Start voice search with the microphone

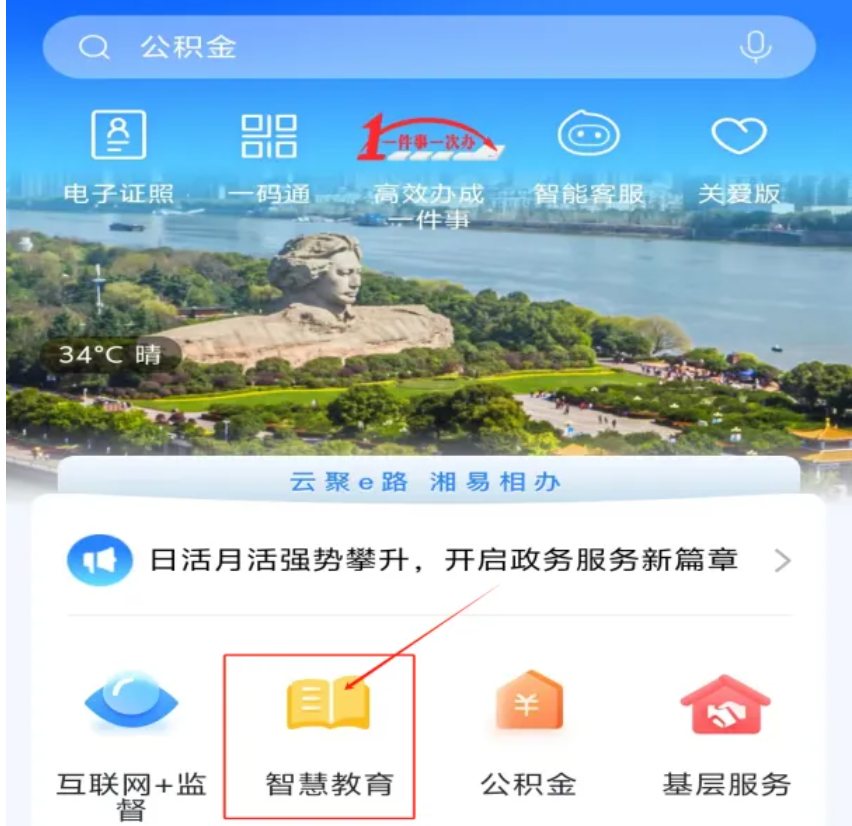756,47
